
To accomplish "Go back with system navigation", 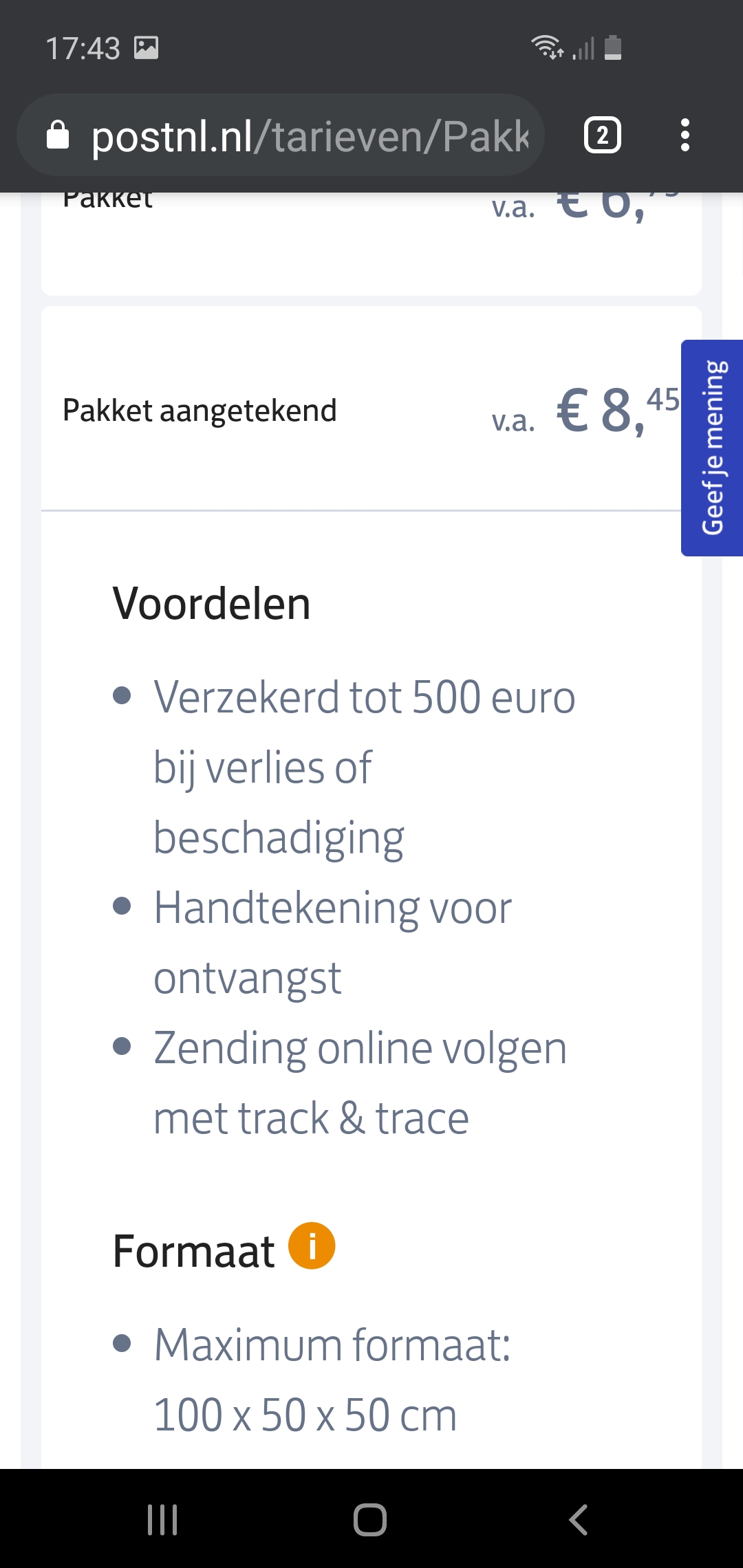I will (578, 1519).
